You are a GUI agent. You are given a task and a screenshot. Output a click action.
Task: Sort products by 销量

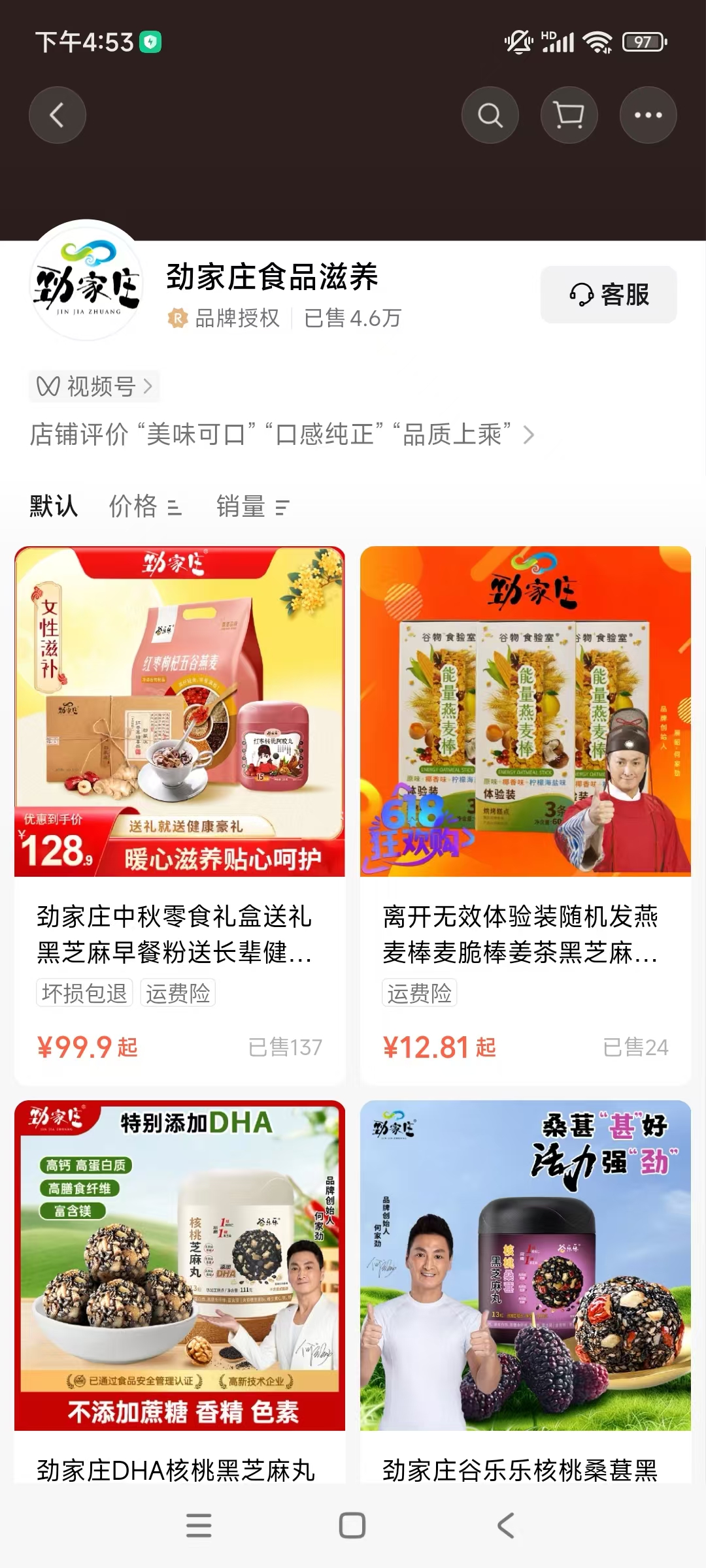point(252,506)
